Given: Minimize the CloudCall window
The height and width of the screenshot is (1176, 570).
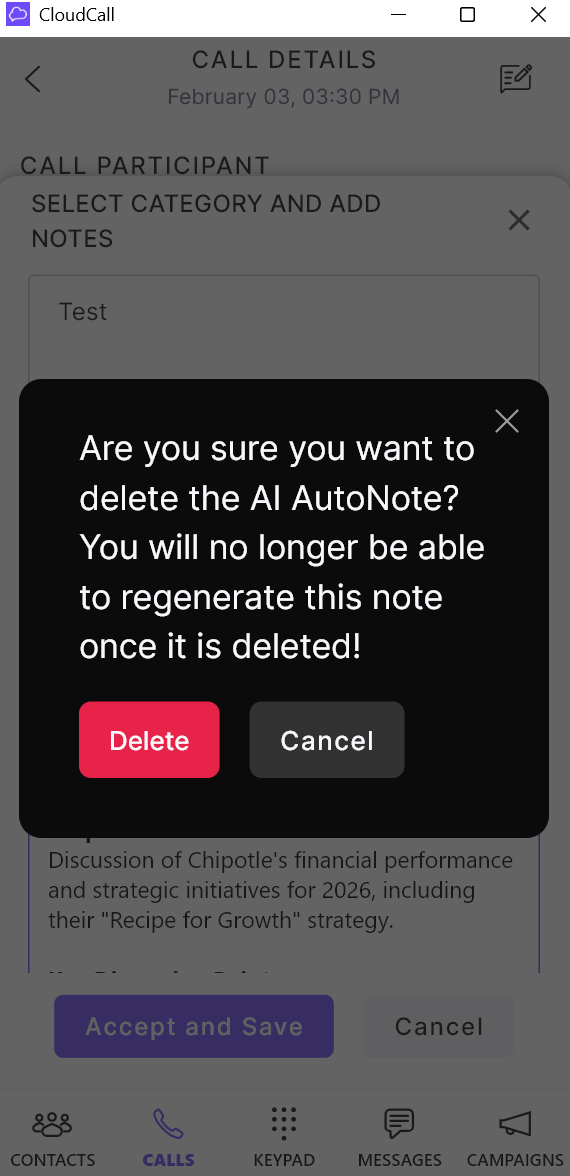Looking at the screenshot, I should coord(398,15).
